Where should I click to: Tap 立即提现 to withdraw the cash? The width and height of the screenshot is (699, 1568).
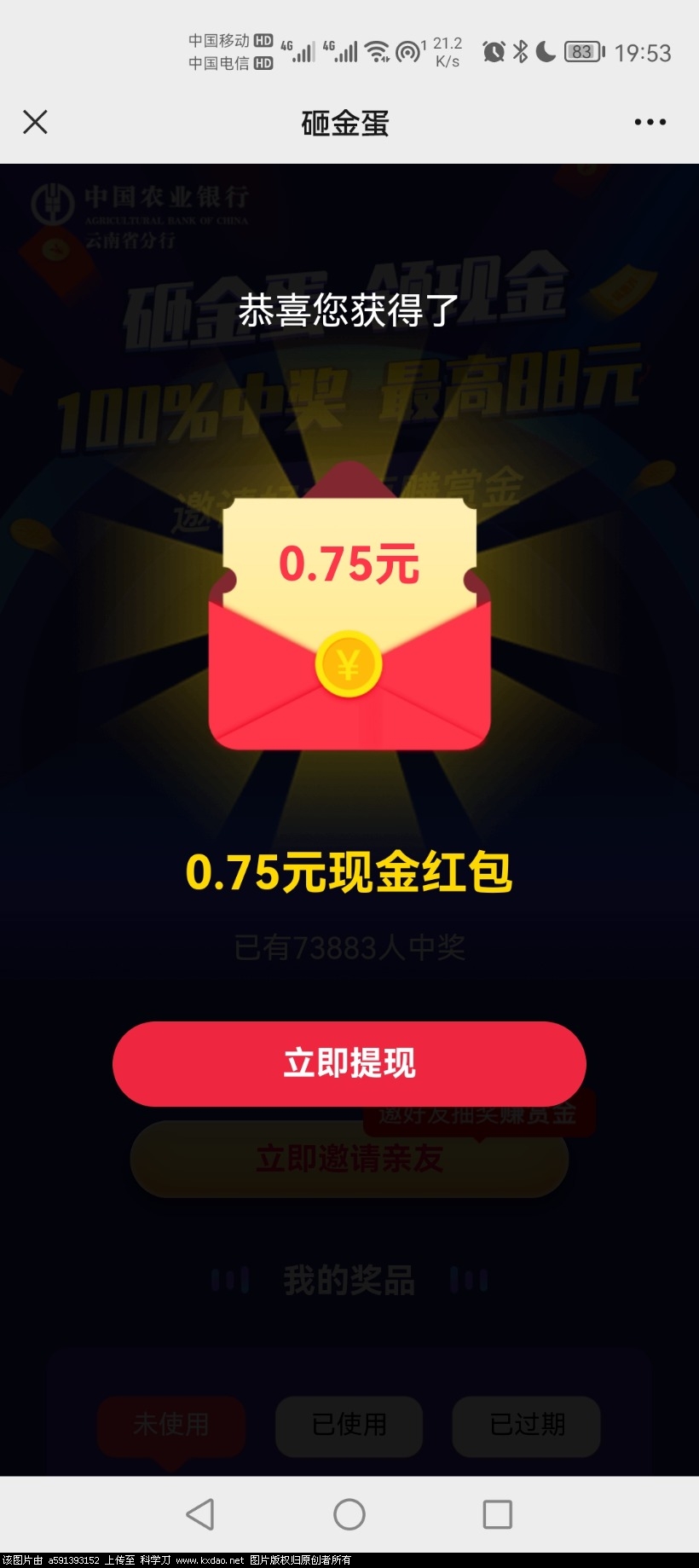pyautogui.click(x=349, y=1063)
